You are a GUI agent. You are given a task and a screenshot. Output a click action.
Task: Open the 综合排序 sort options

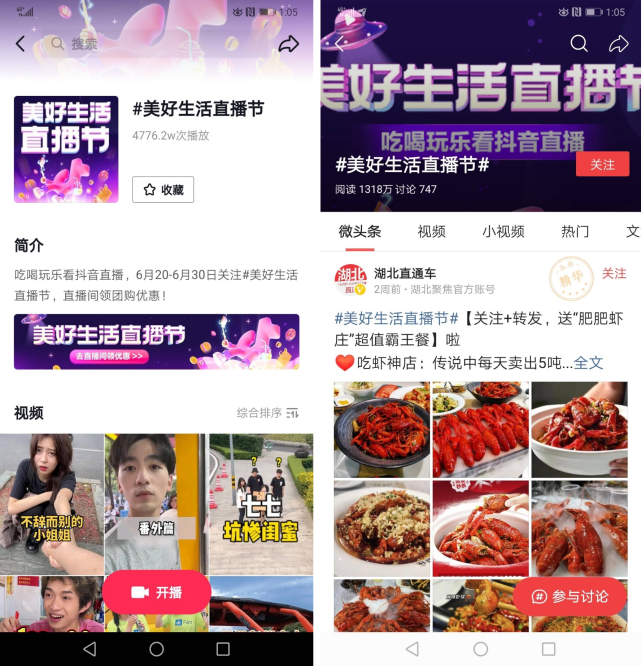[x=268, y=413]
